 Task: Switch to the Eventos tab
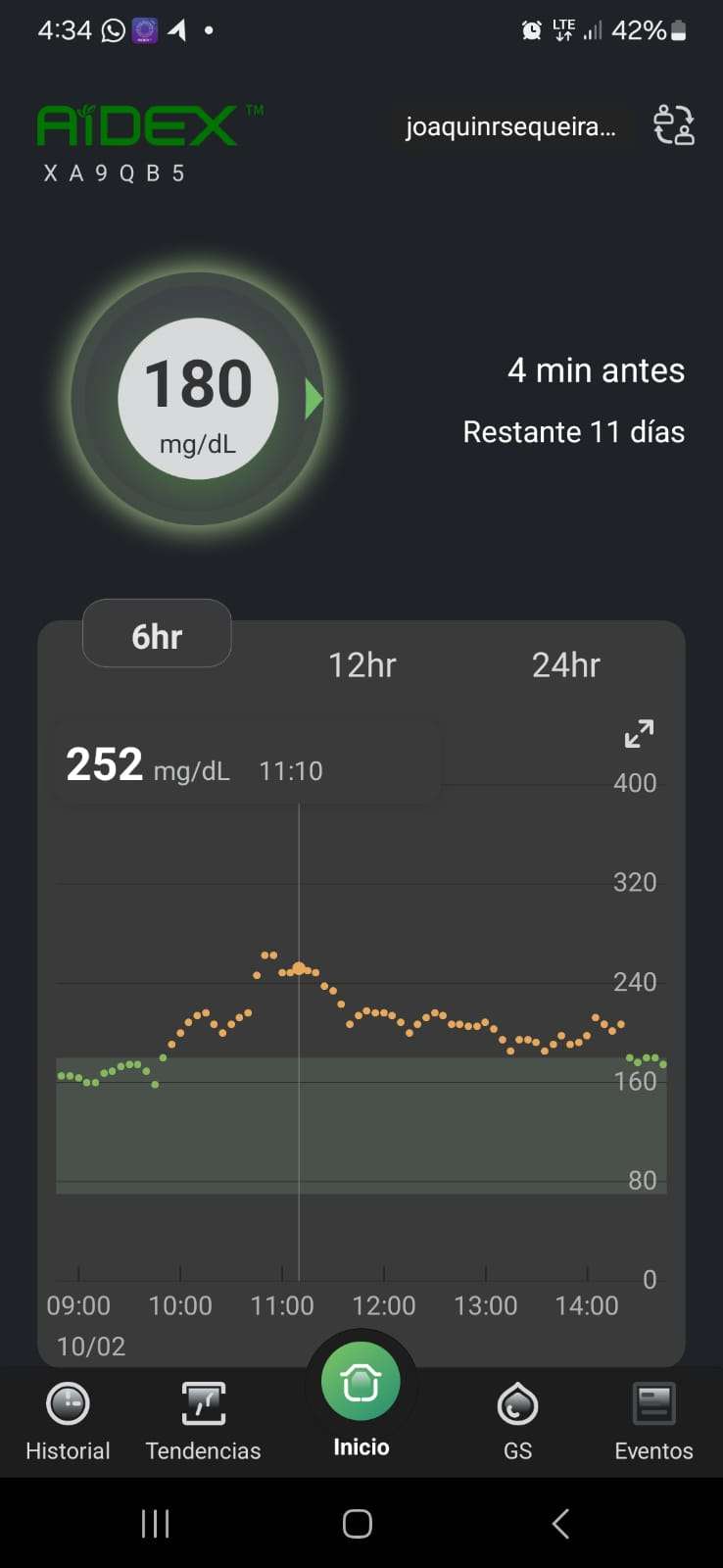(653, 1421)
